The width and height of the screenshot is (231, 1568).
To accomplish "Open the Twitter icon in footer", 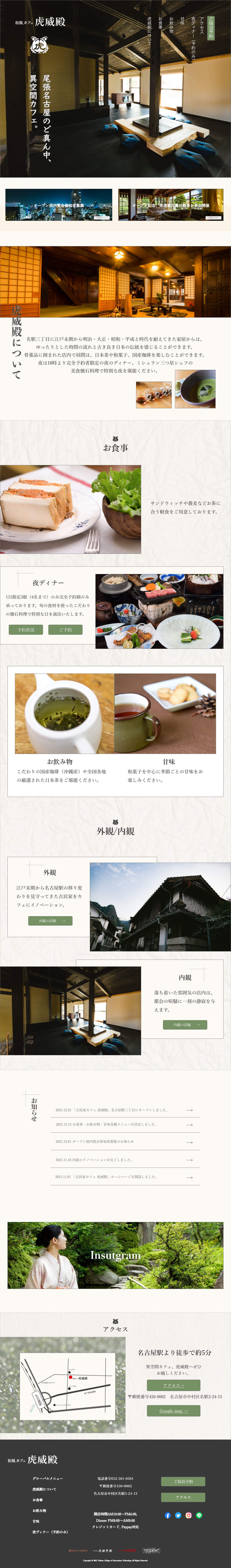I will tap(178, 1515).
